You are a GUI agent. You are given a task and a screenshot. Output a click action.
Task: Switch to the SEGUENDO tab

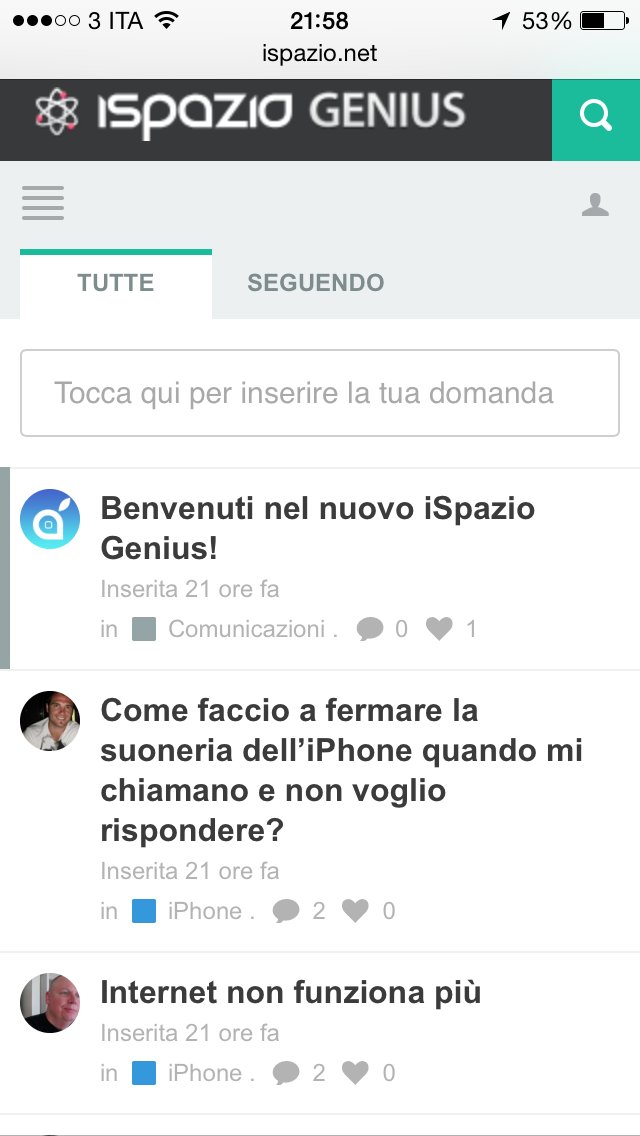coord(315,283)
